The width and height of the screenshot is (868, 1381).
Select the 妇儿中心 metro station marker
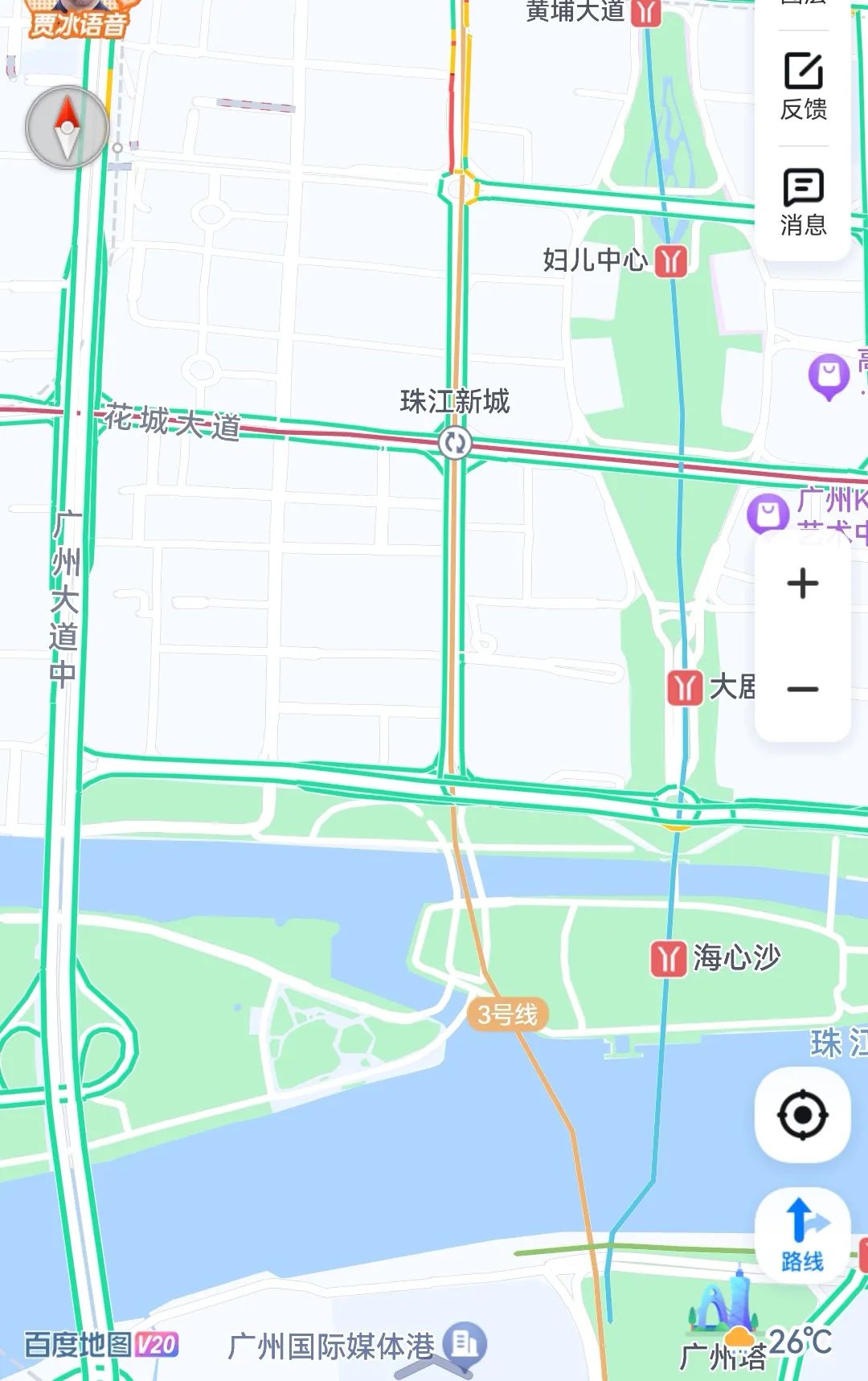point(671,261)
